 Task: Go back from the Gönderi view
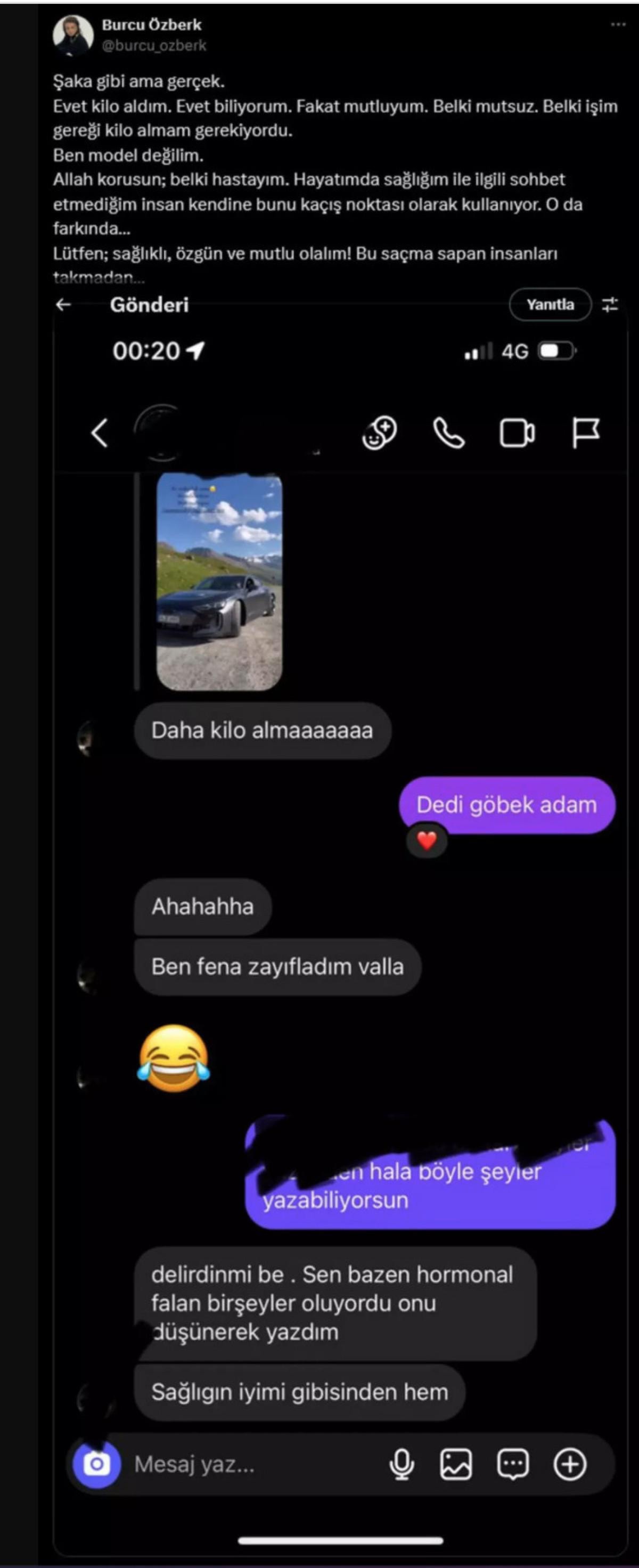[63, 304]
